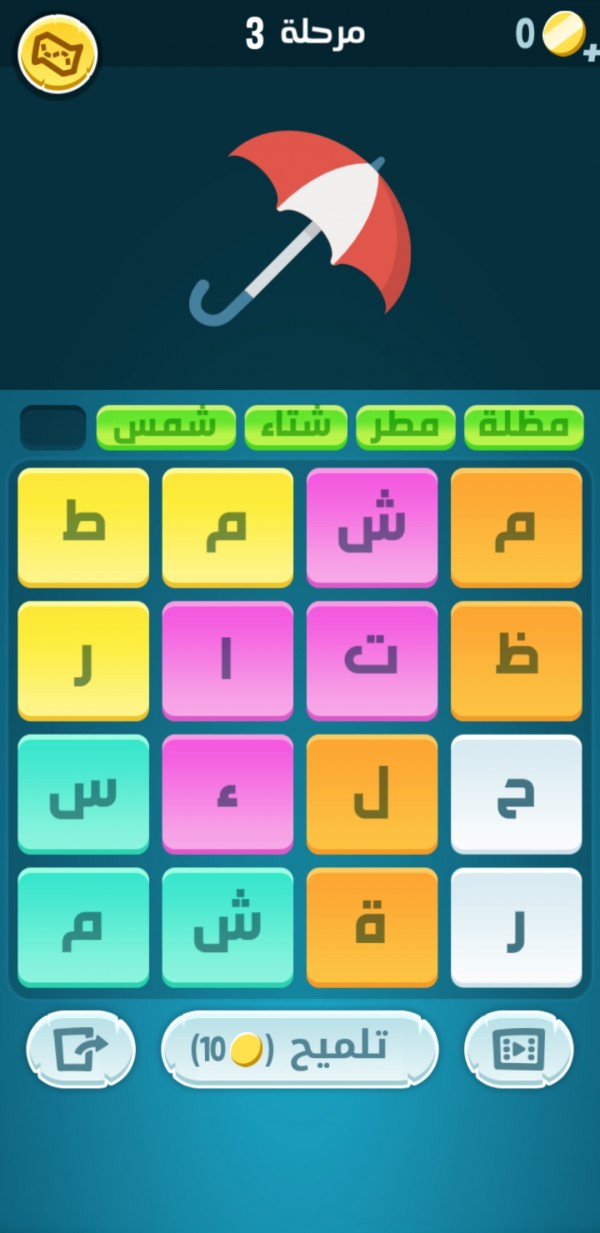Open the map icon at top

[x=57, y=55]
